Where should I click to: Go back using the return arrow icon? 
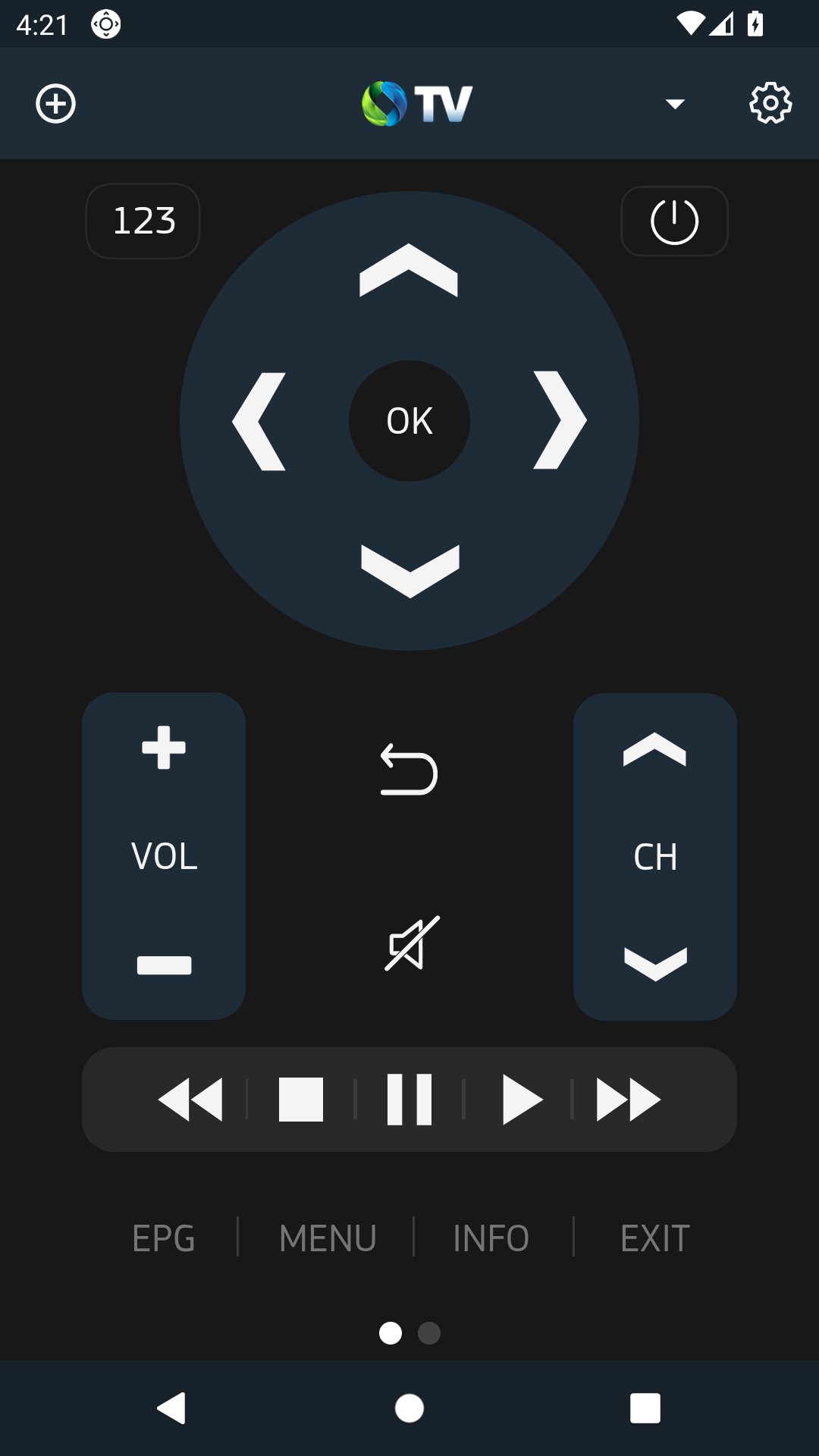coord(409,770)
